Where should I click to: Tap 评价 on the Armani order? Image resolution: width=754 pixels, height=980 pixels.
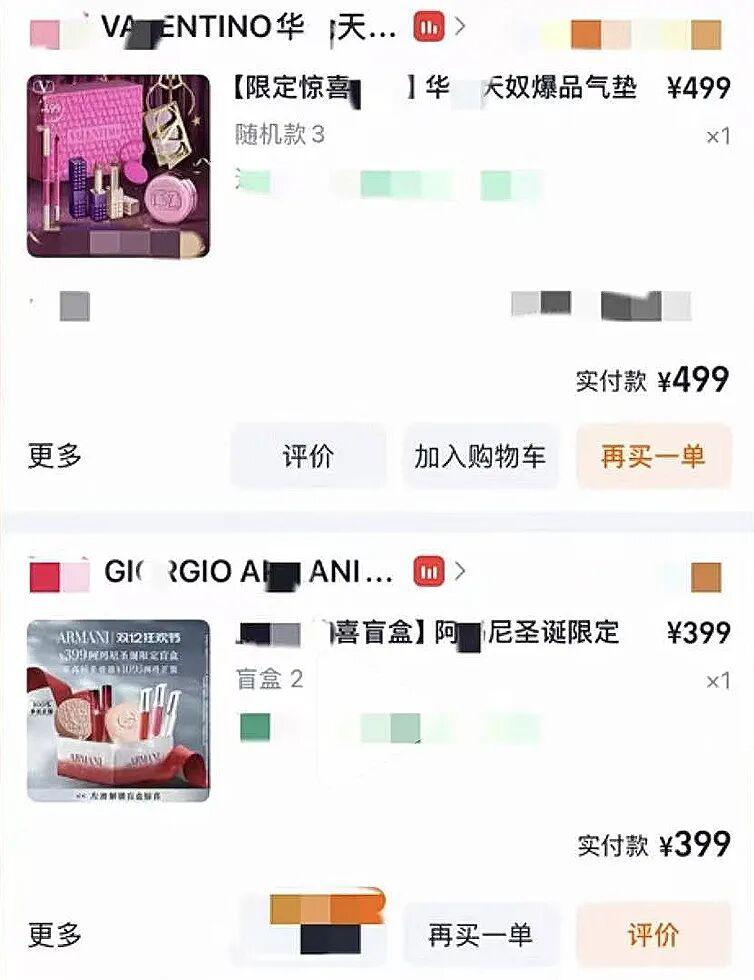653,936
